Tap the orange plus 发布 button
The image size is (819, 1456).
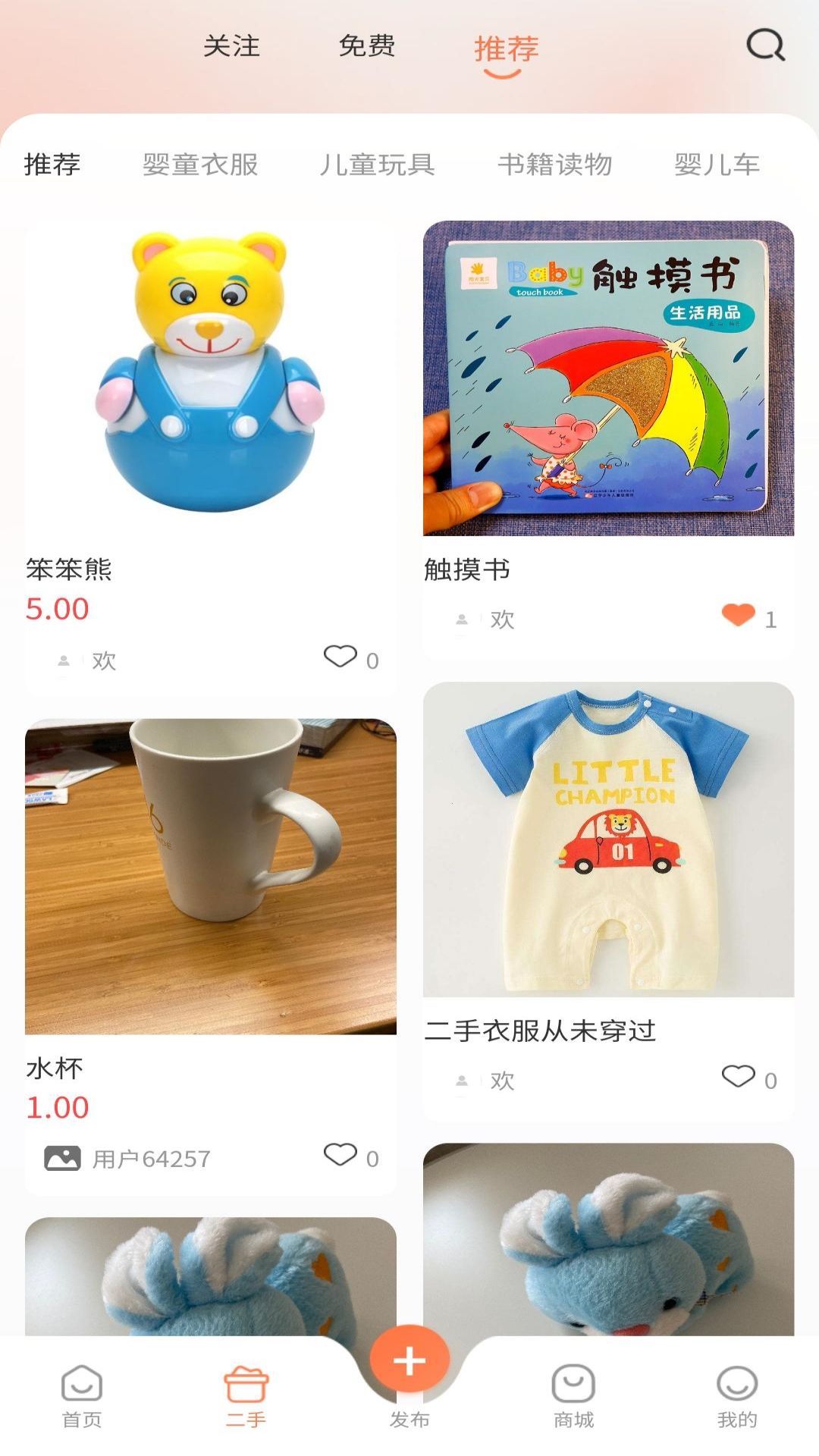(x=409, y=1362)
